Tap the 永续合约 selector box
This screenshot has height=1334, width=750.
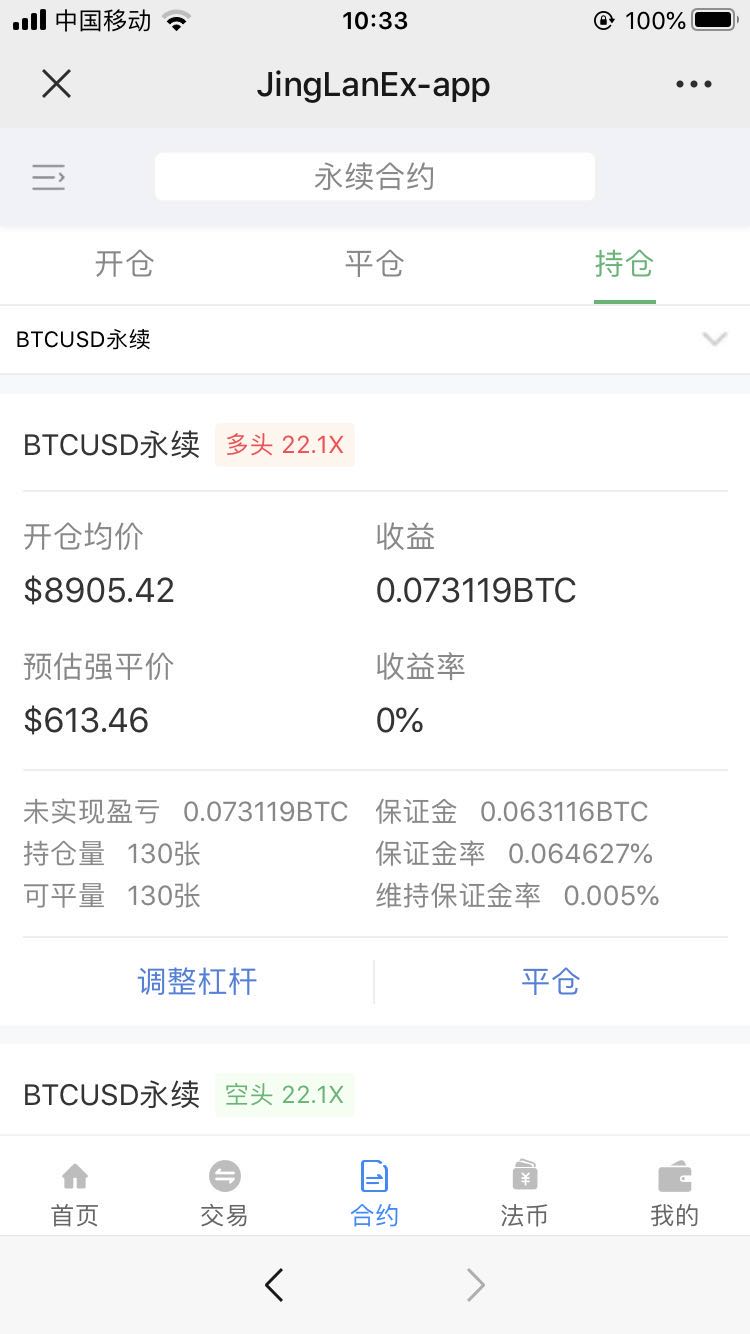(374, 177)
